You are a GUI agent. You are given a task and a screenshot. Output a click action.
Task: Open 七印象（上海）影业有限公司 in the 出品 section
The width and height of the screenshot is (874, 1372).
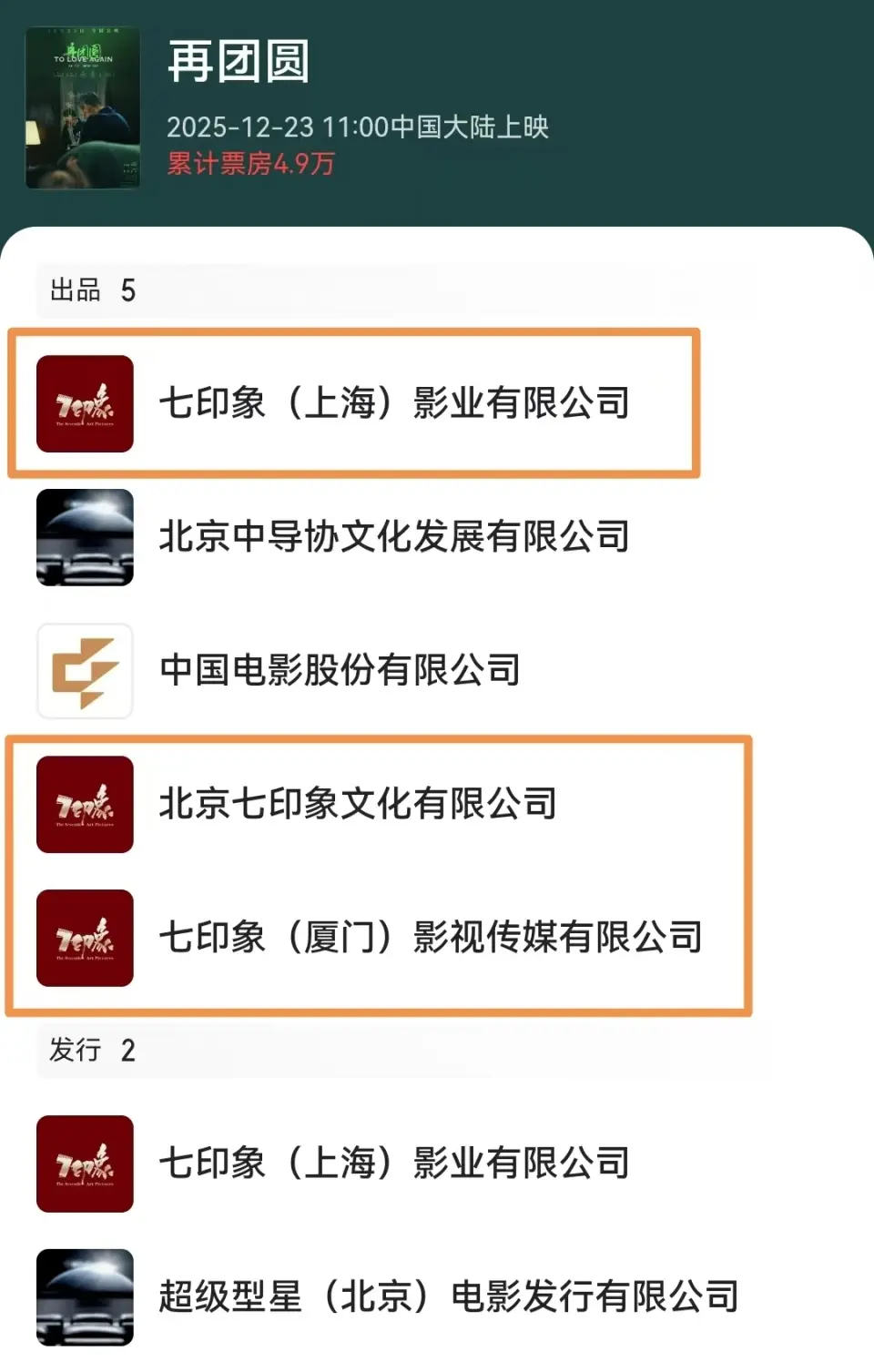[x=393, y=402]
